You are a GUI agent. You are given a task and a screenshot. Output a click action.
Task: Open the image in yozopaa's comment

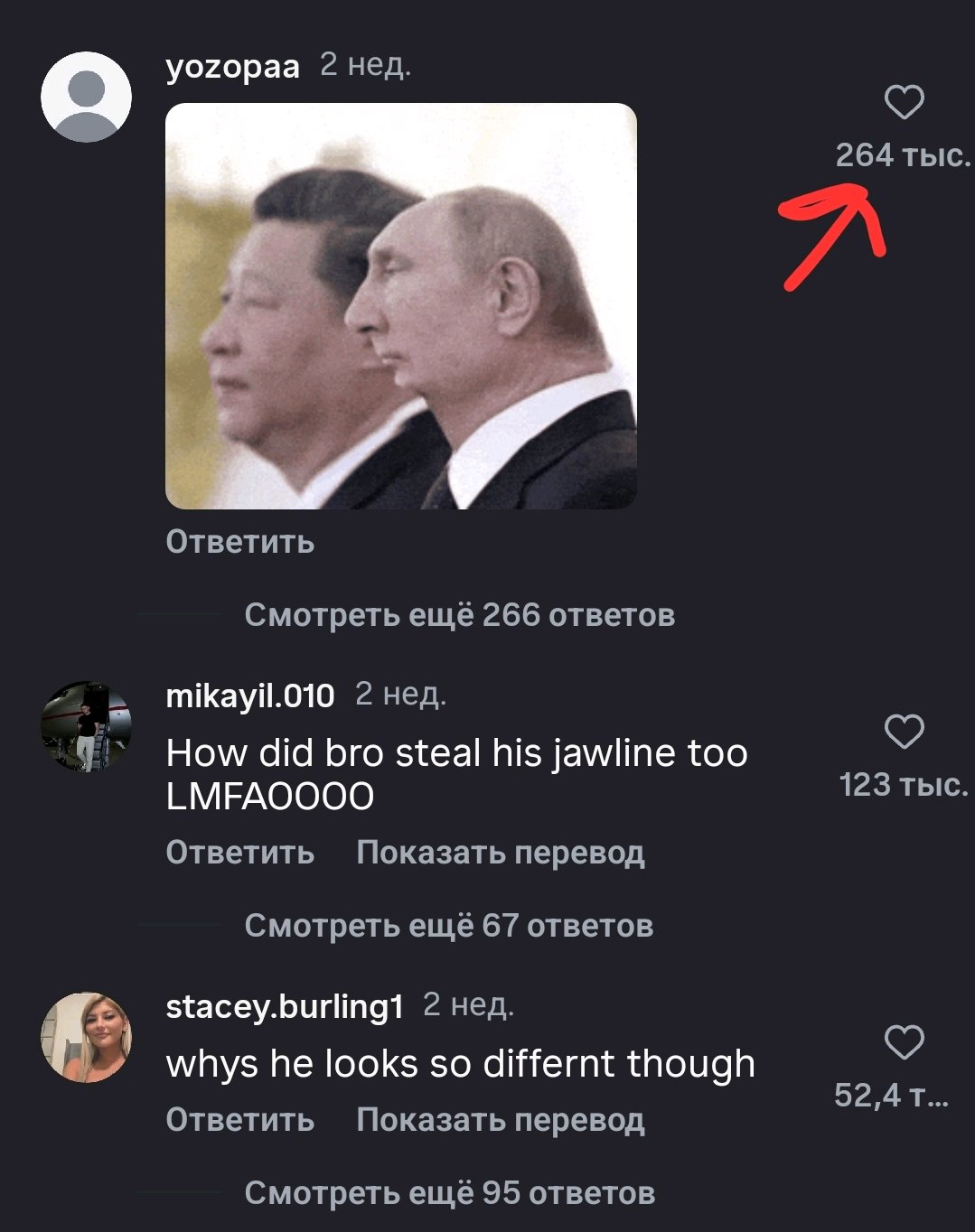pos(401,306)
